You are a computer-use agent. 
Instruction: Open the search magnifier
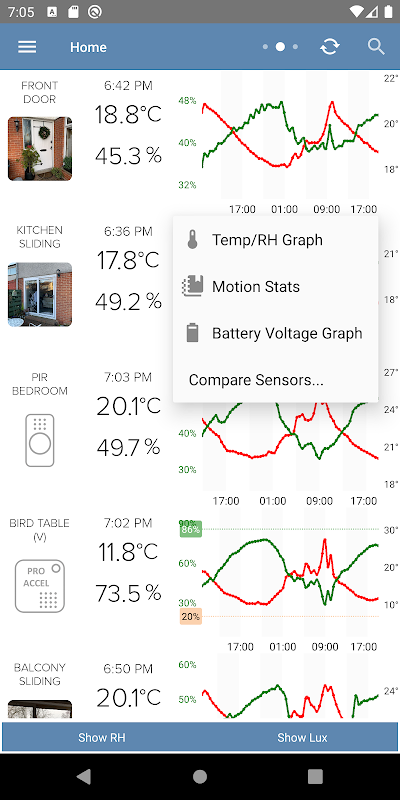coord(376,47)
